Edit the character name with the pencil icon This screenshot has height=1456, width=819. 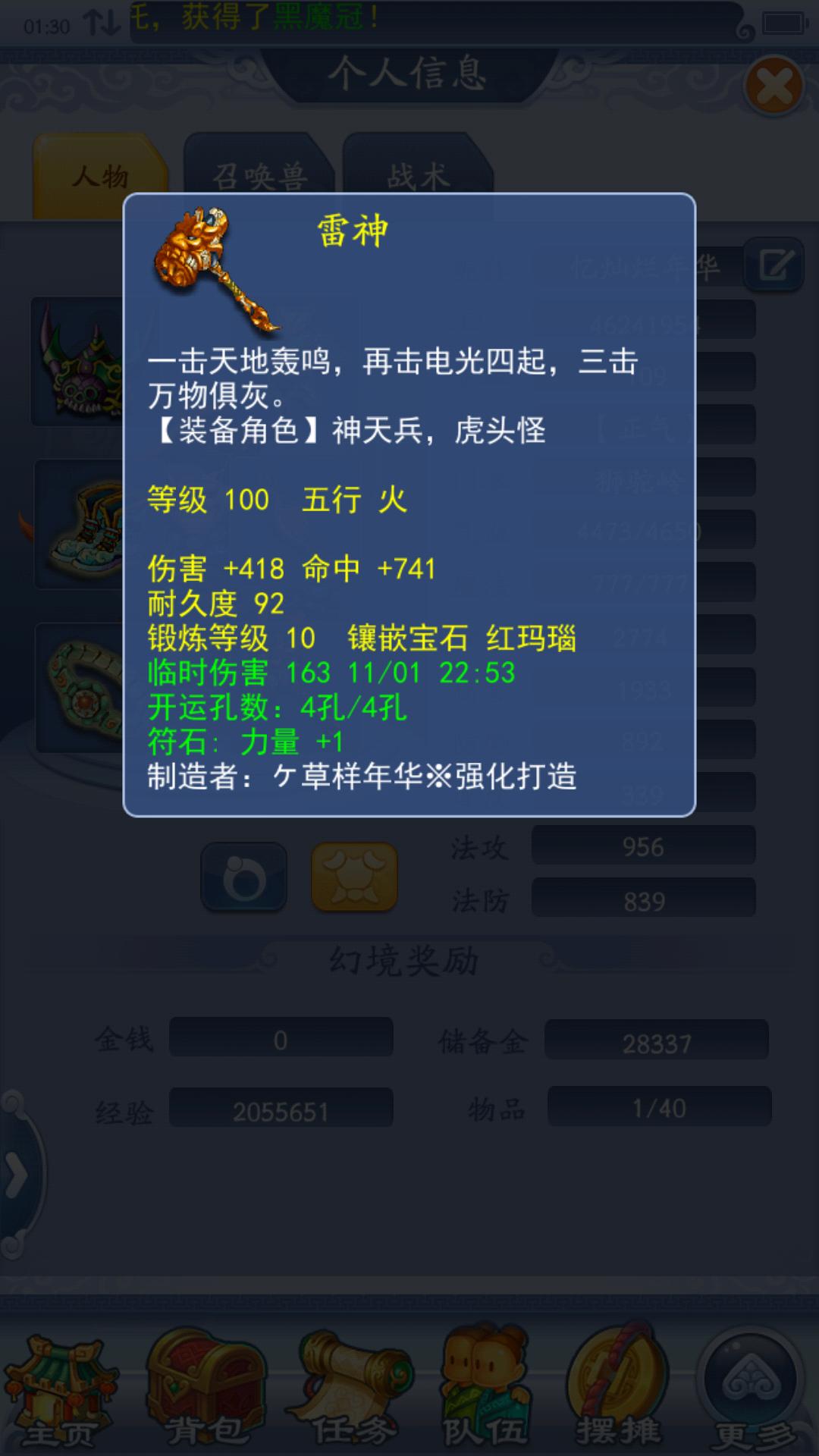click(x=773, y=265)
